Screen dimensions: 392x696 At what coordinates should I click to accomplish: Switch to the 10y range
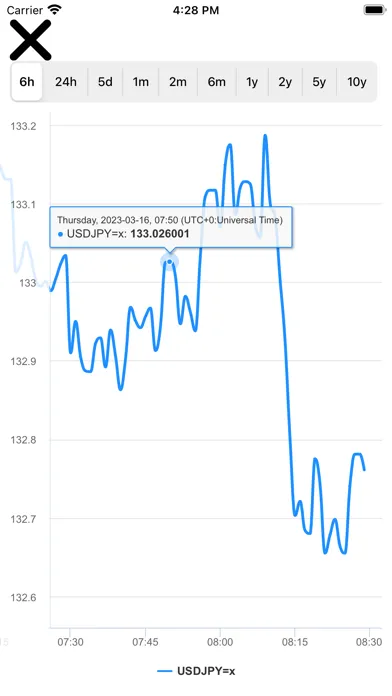(357, 82)
